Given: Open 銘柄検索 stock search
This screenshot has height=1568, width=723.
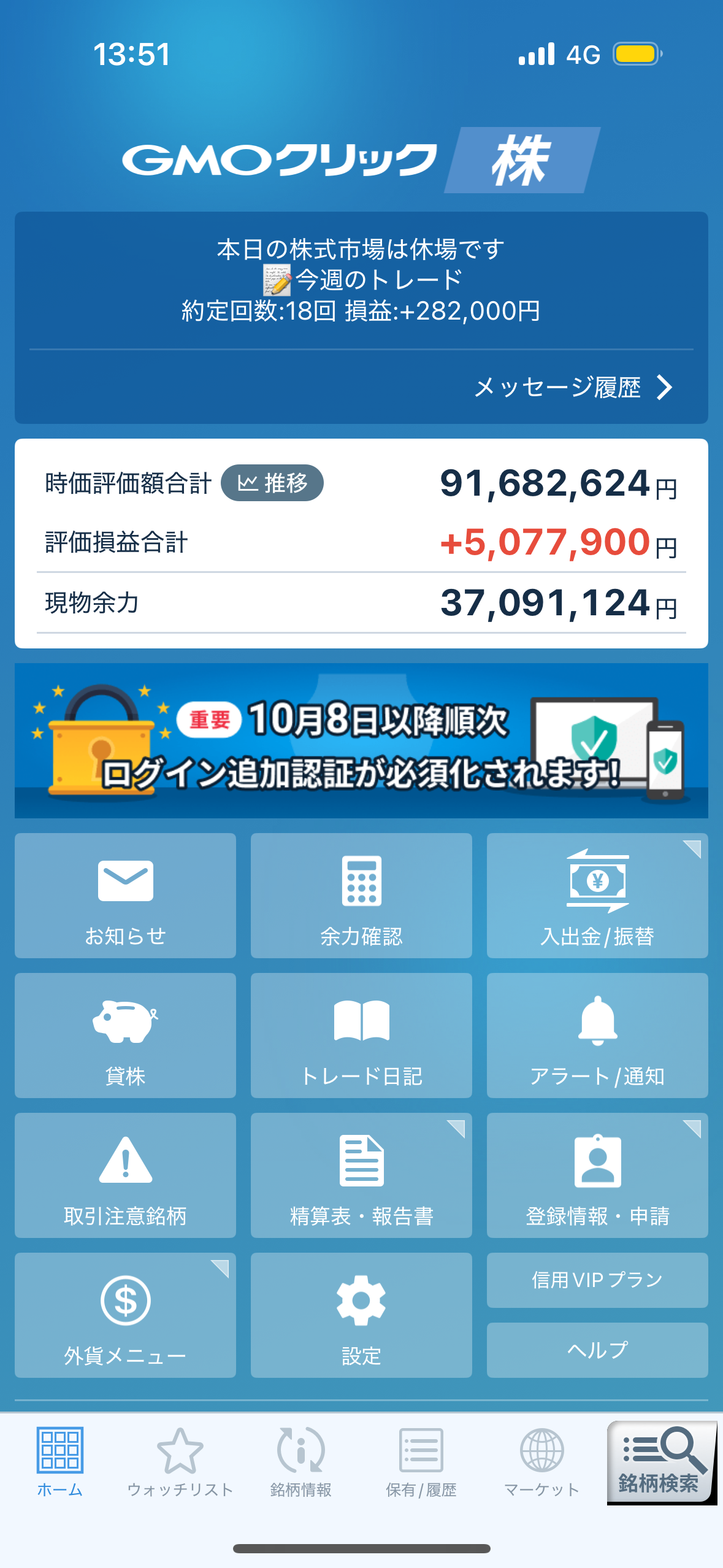Looking at the screenshot, I should [x=660, y=1462].
